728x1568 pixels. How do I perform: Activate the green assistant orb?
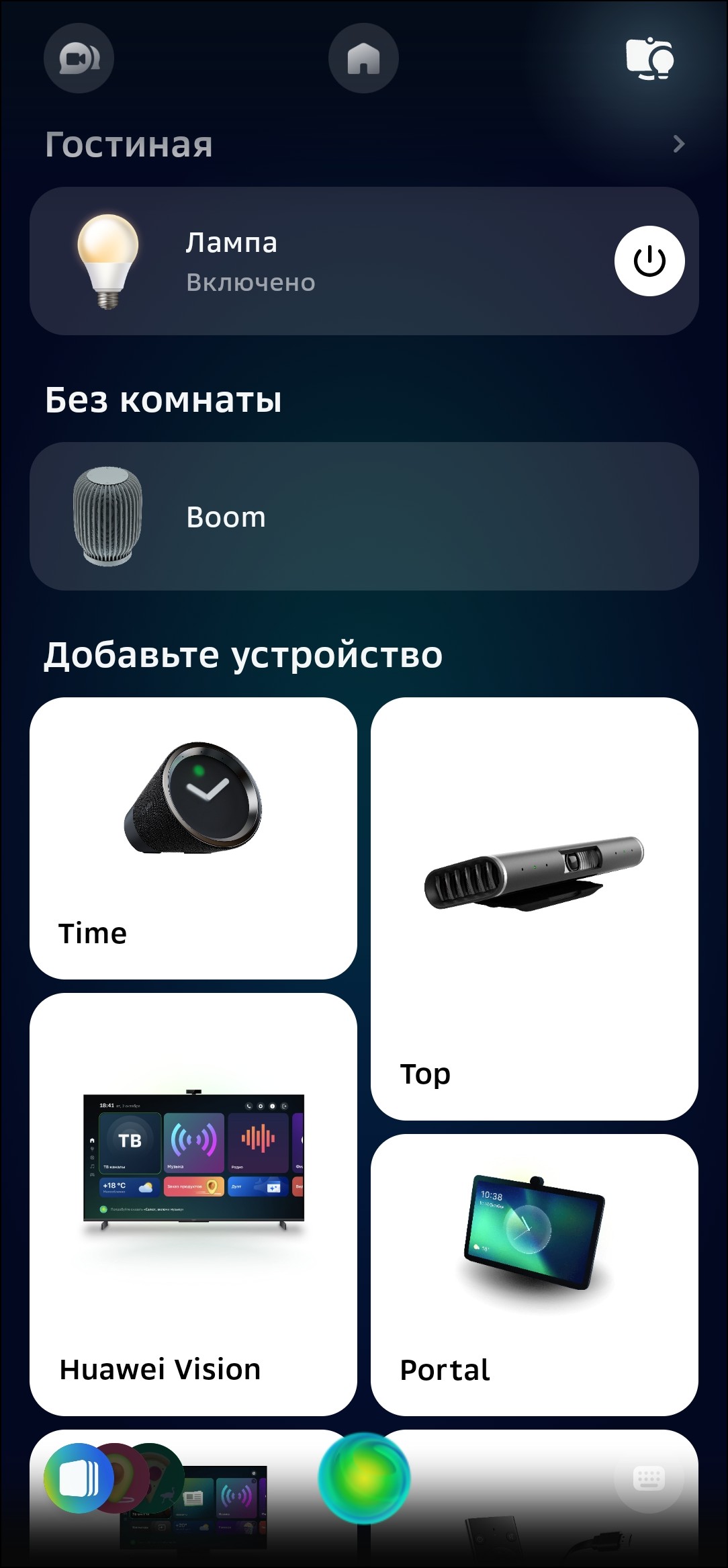[x=363, y=1478]
